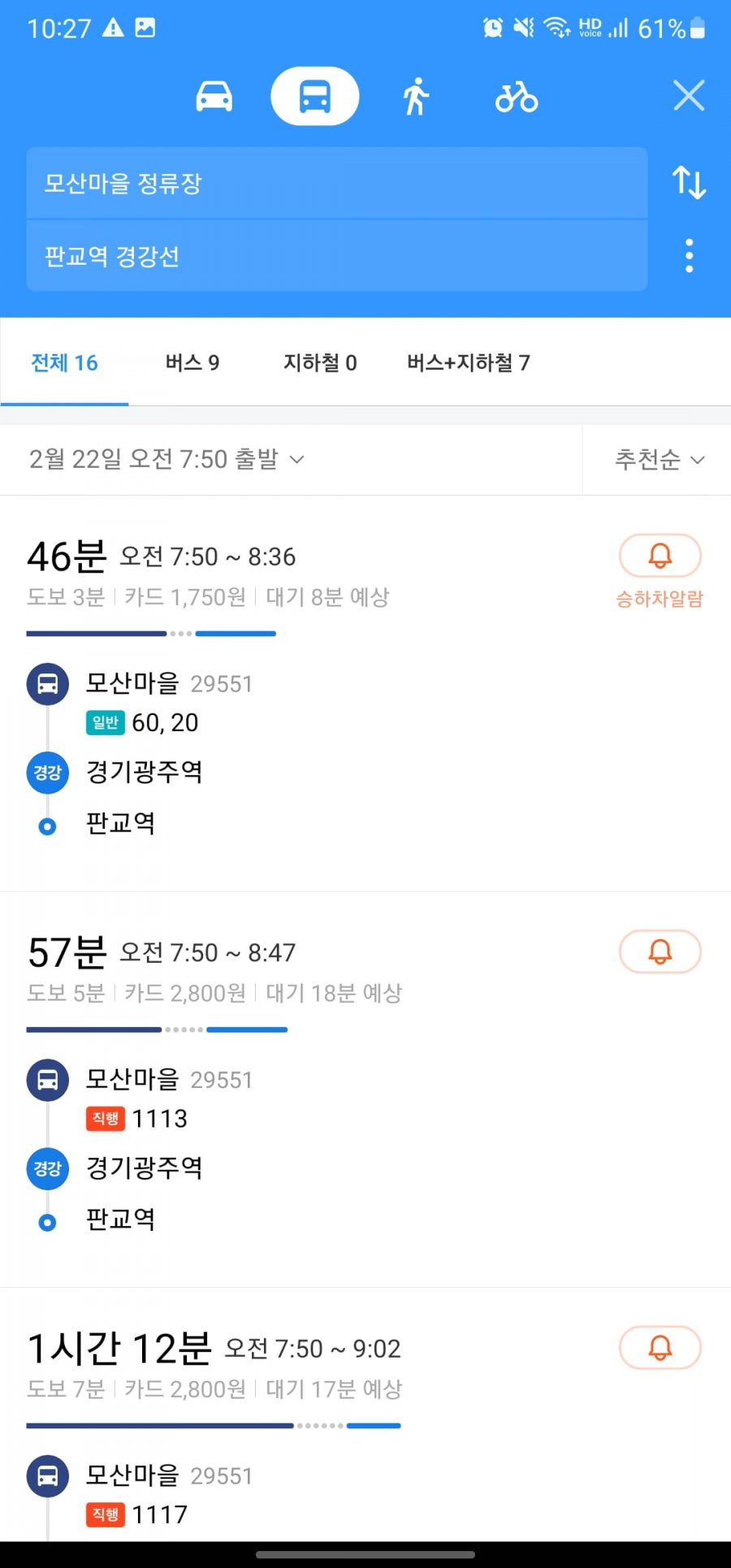The width and height of the screenshot is (731, 1568).
Task: Select the 전체 16 tab
Action: (64, 362)
